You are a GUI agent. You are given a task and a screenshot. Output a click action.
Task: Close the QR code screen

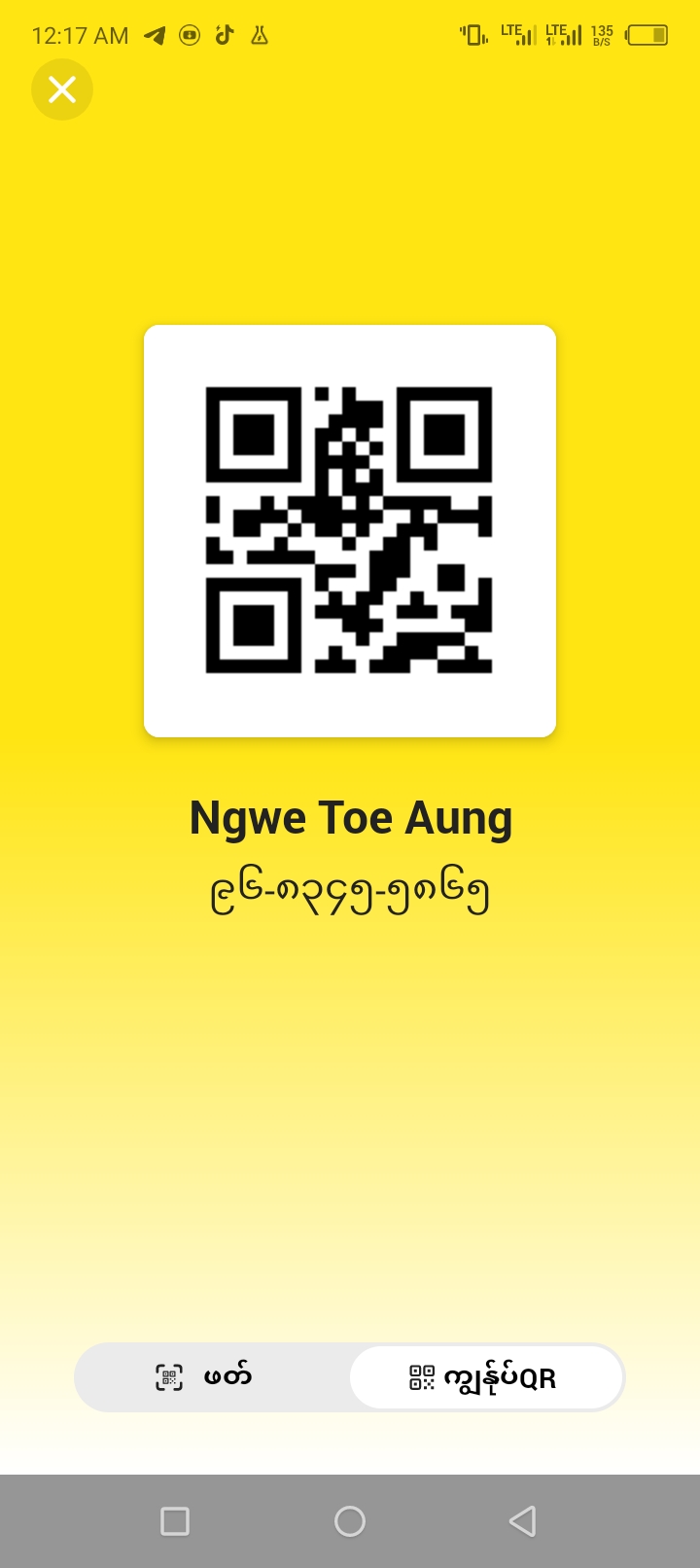click(62, 90)
